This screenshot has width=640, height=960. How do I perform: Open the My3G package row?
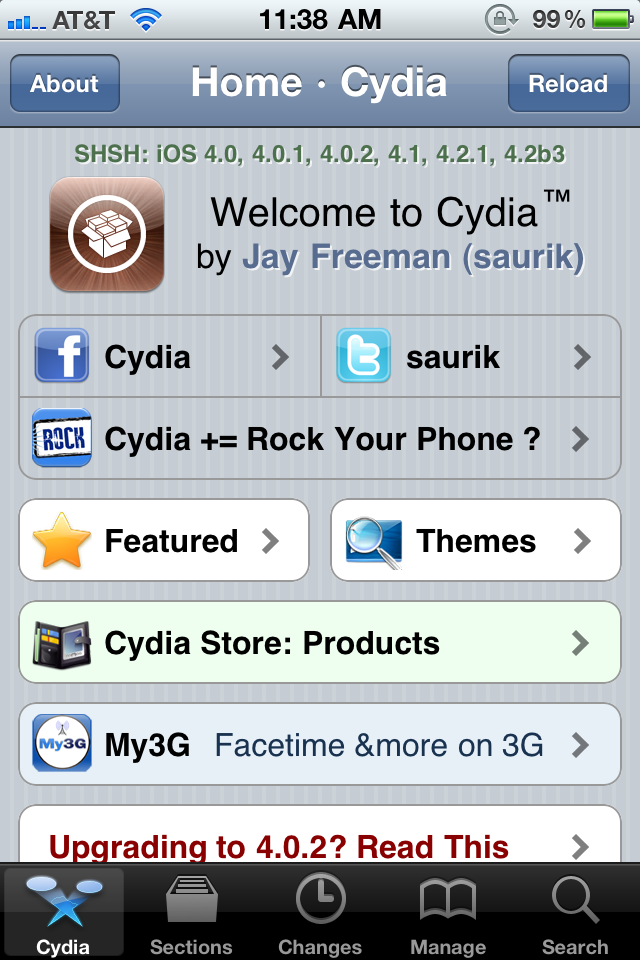(x=320, y=745)
